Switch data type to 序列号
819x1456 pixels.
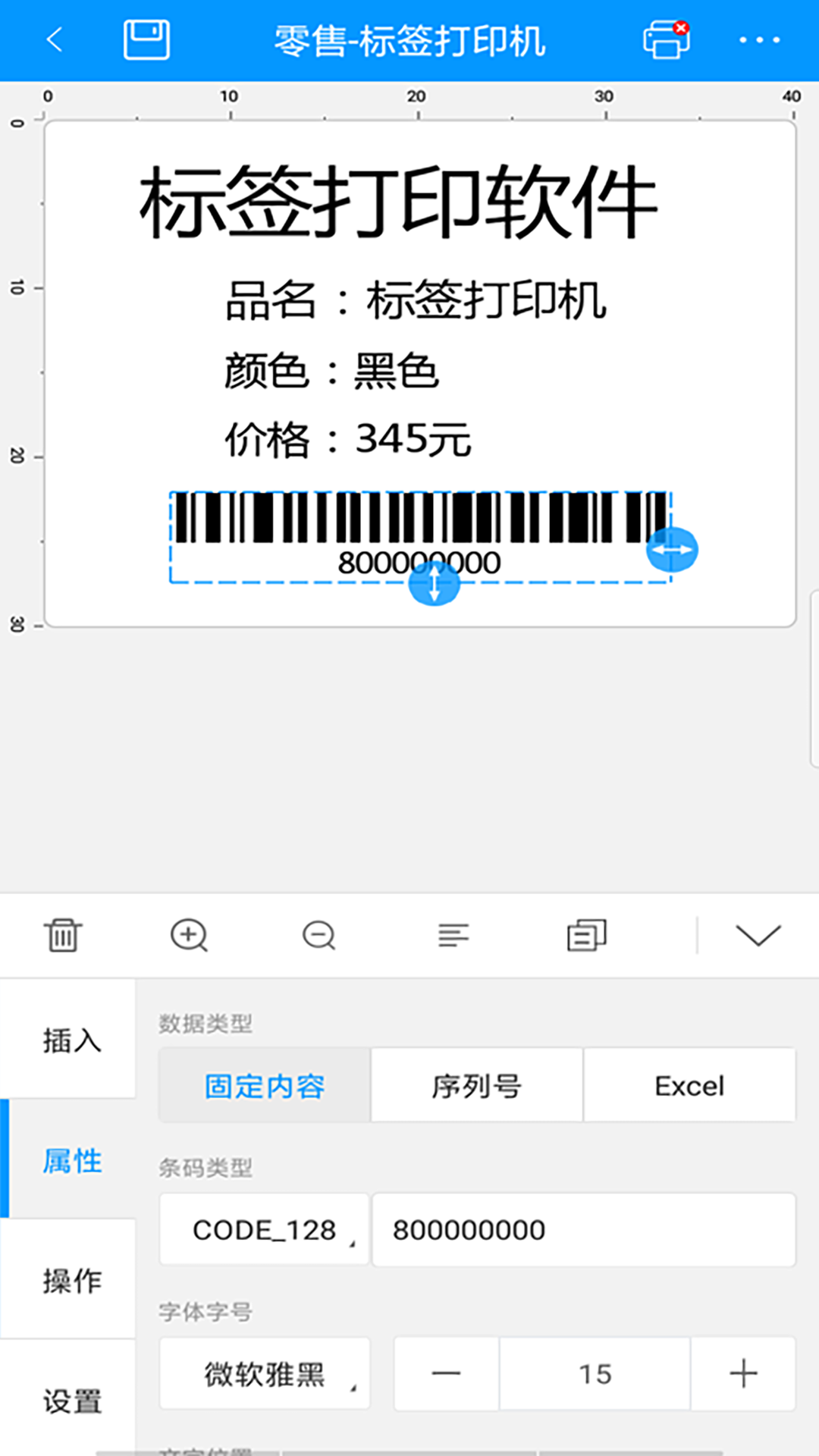tap(475, 1086)
